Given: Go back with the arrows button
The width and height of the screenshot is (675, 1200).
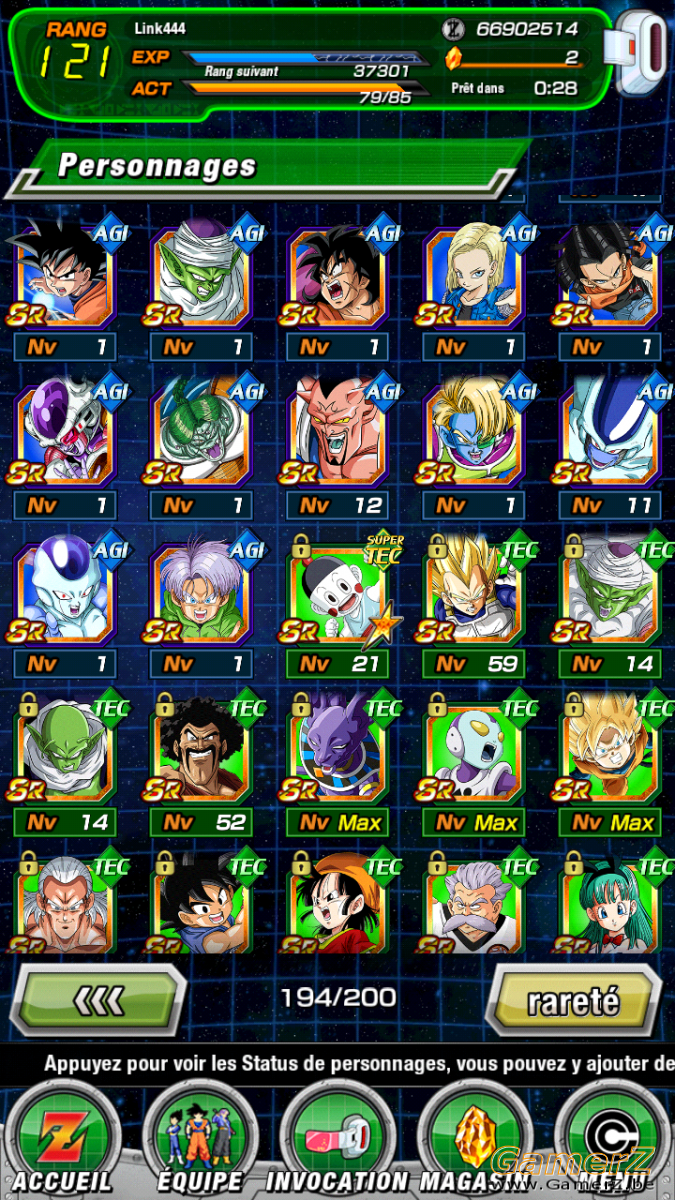Looking at the screenshot, I should click(102, 999).
